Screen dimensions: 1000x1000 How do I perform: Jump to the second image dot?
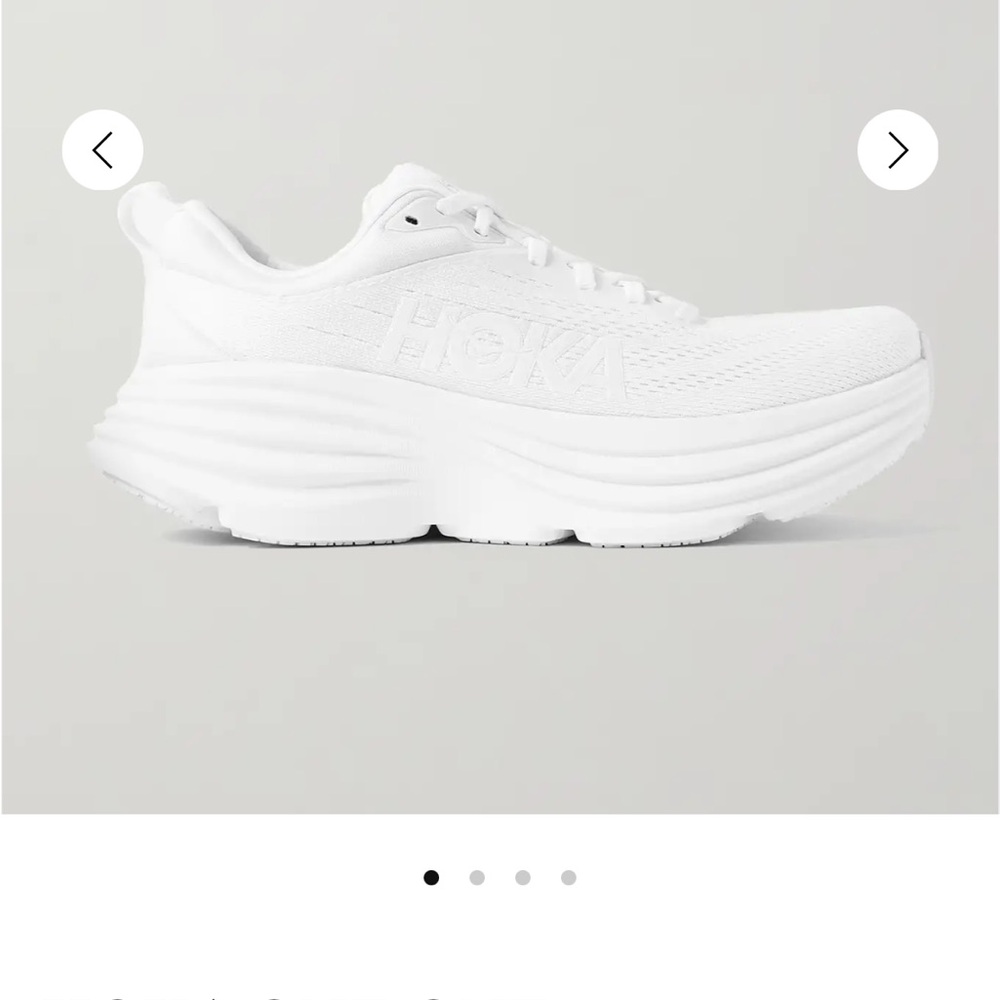(477, 877)
